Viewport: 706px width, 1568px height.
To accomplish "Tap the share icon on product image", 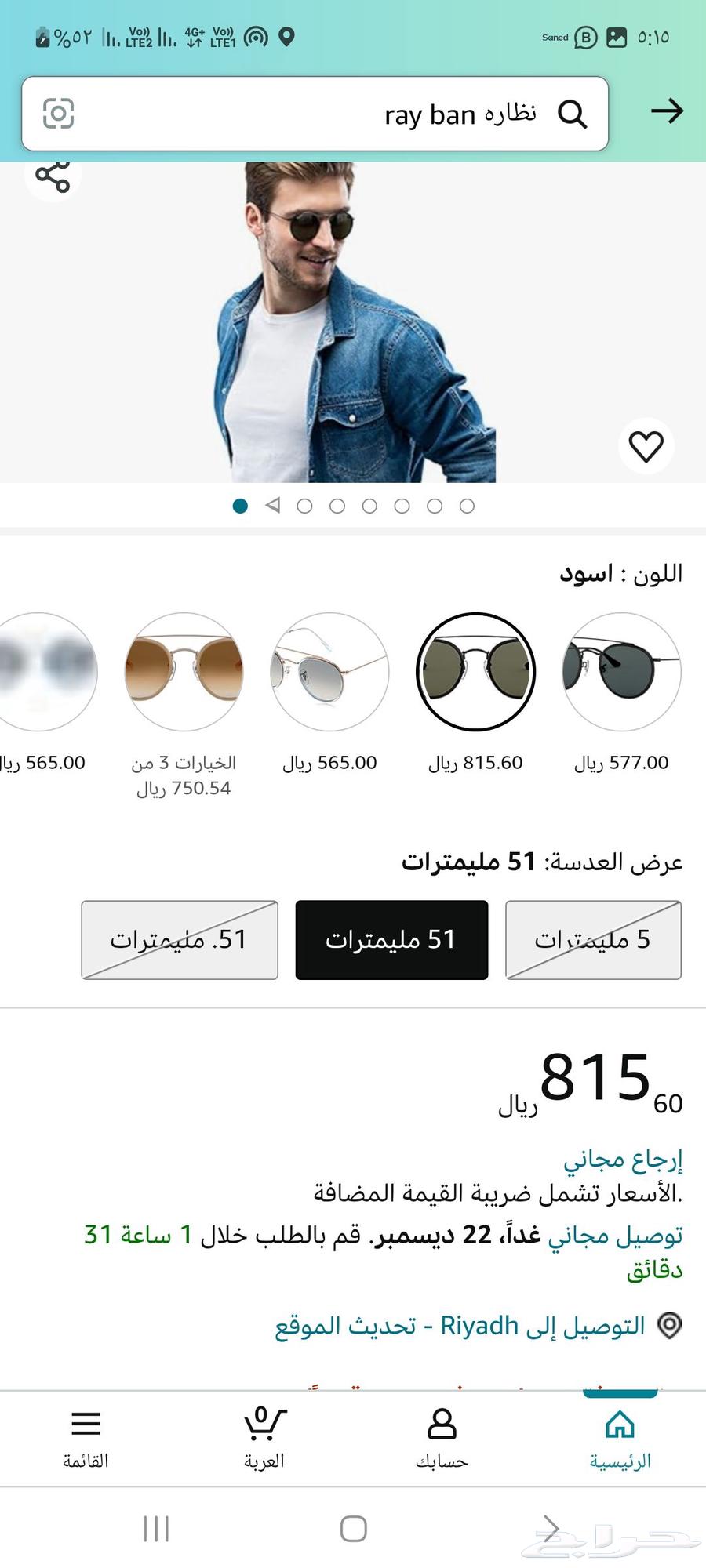I will pyautogui.click(x=53, y=177).
